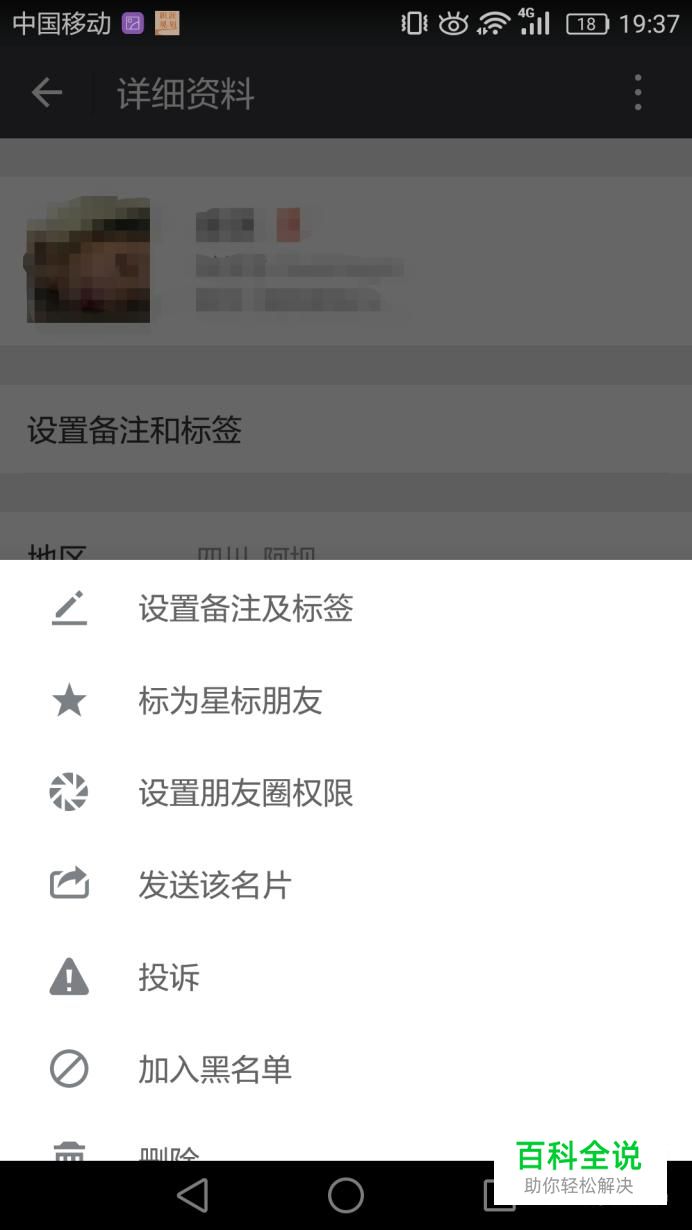Choose 发送该名片 to share the card

pyautogui.click(x=346, y=885)
